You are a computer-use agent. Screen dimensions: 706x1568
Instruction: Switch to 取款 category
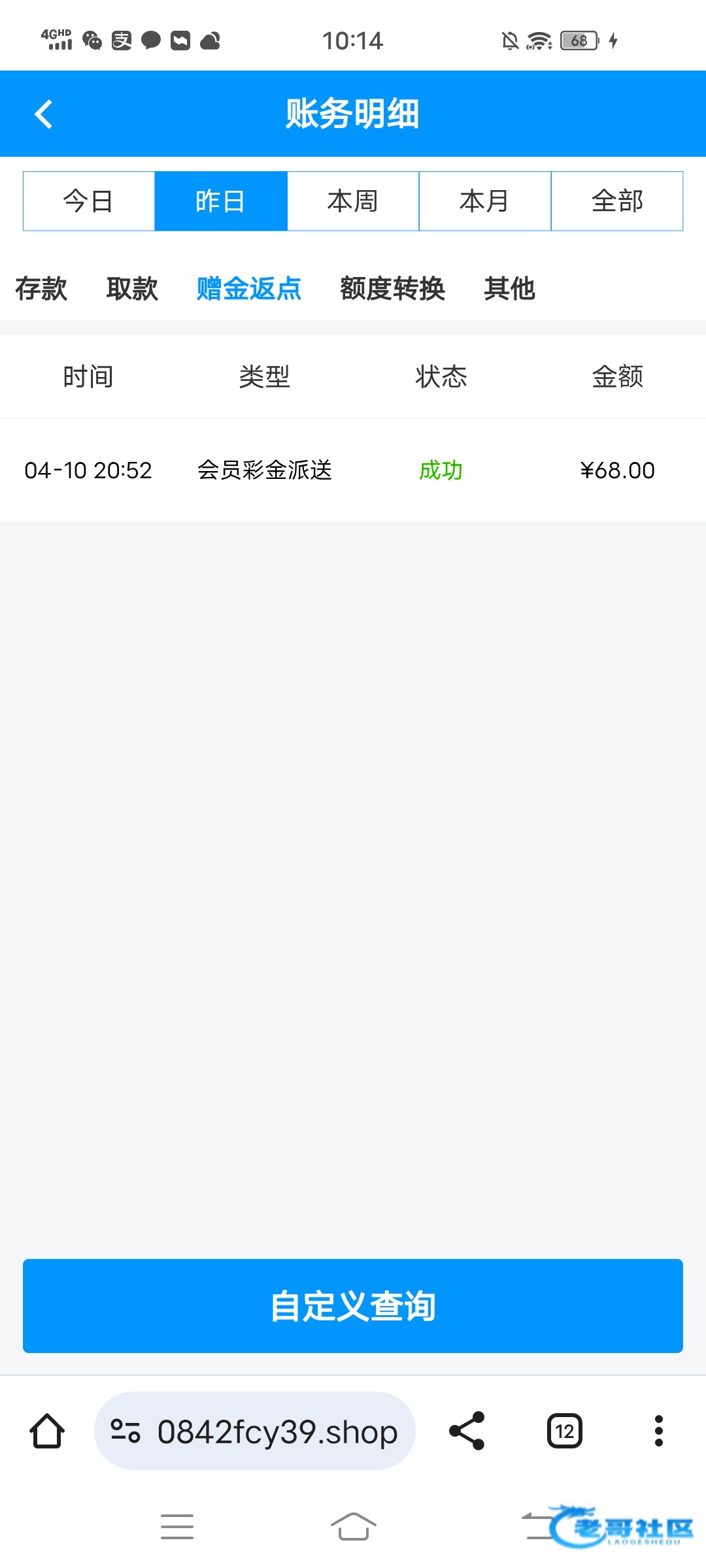(132, 288)
